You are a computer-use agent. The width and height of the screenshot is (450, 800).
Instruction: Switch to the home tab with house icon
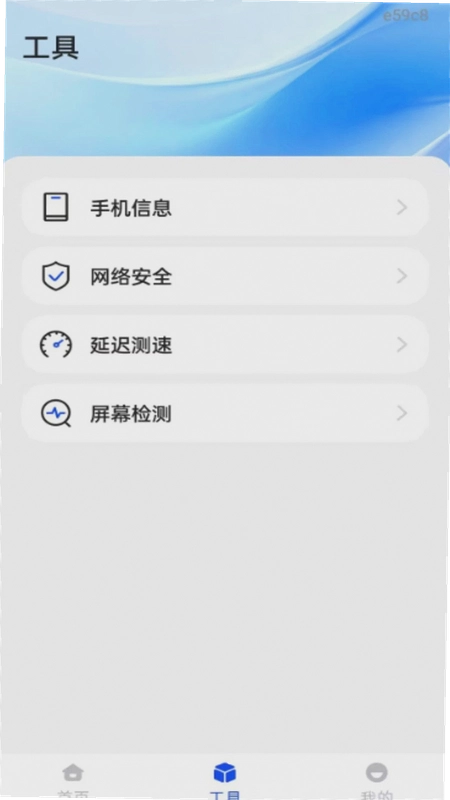click(x=73, y=779)
